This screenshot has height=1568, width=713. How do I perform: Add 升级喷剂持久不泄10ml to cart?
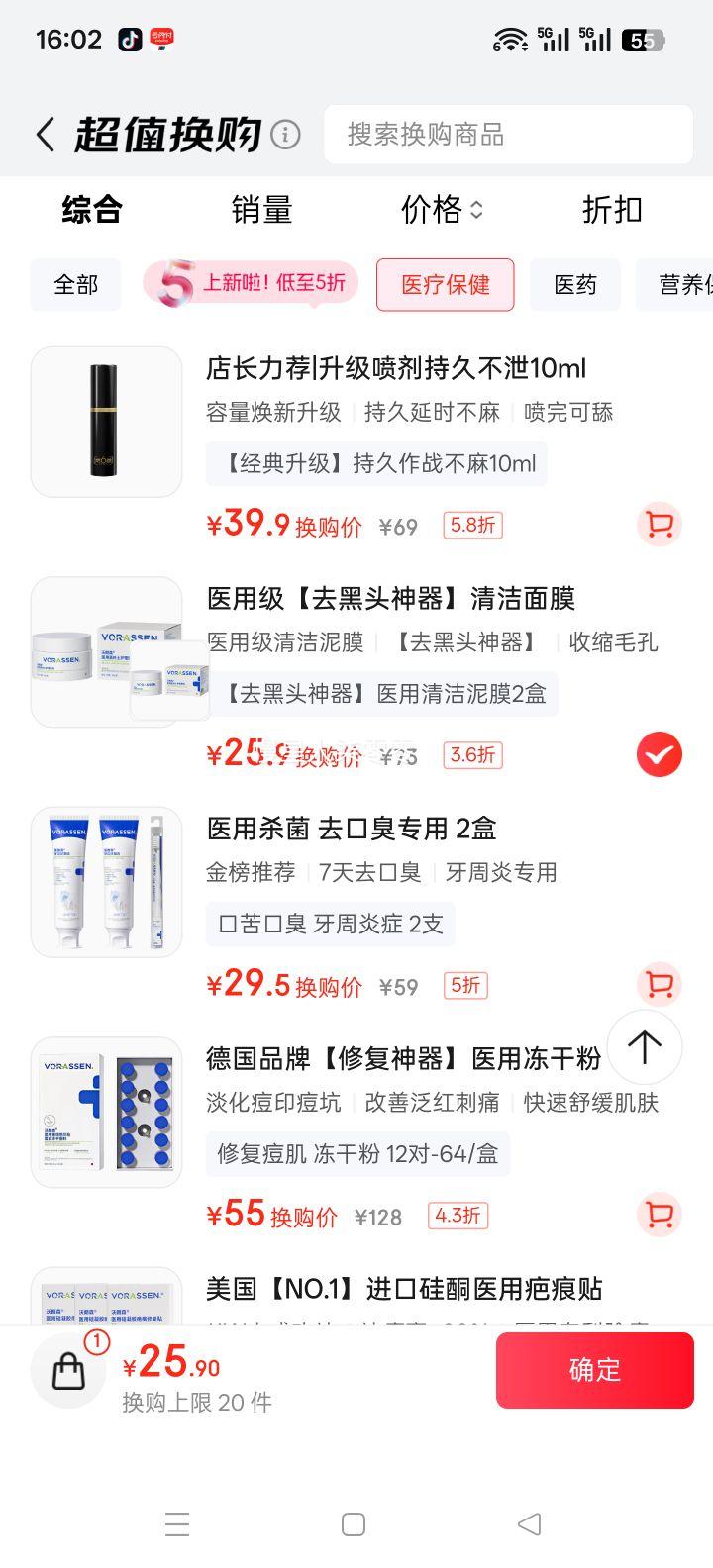tap(659, 525)
